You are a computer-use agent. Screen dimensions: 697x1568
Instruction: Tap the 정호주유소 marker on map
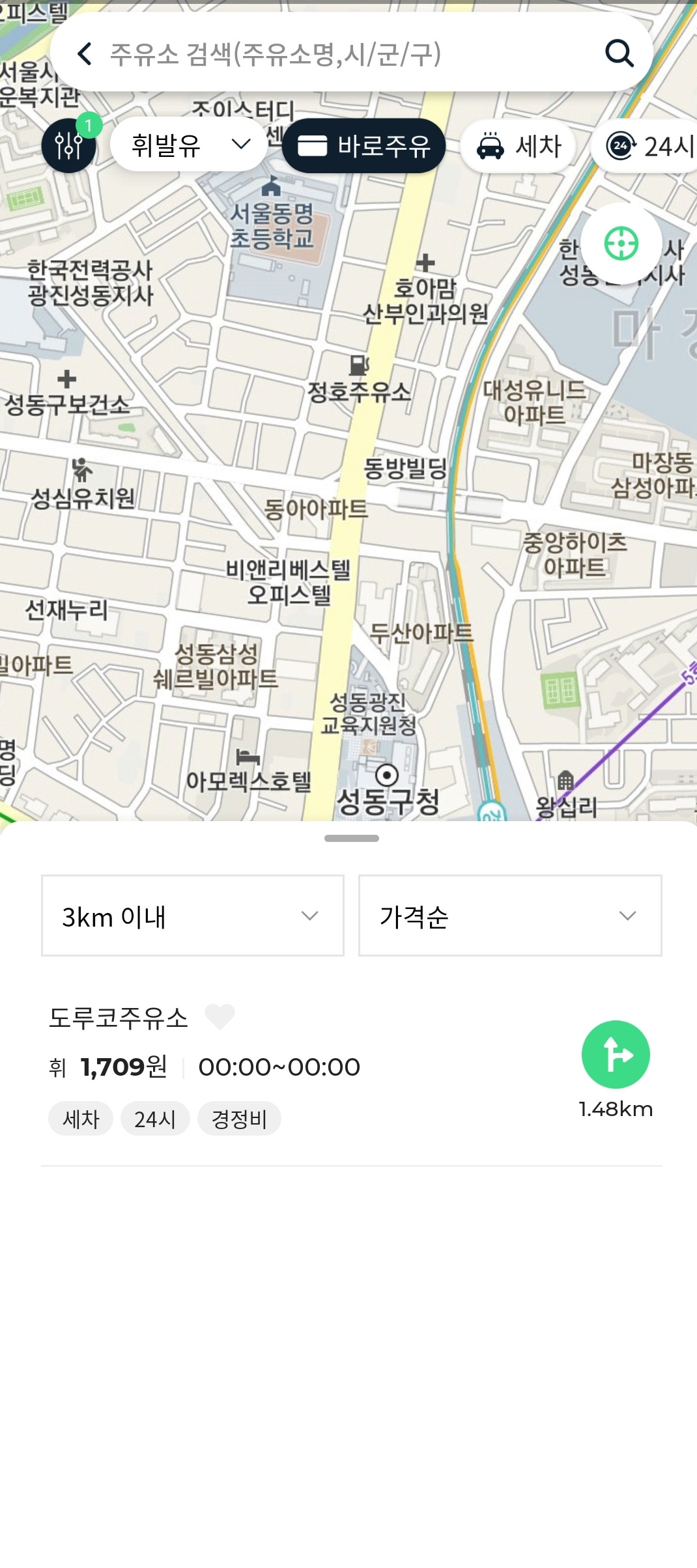359,367
